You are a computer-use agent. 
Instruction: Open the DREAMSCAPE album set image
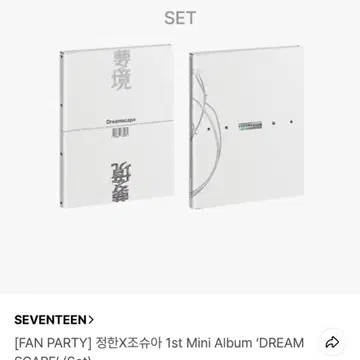click(180, 147)
